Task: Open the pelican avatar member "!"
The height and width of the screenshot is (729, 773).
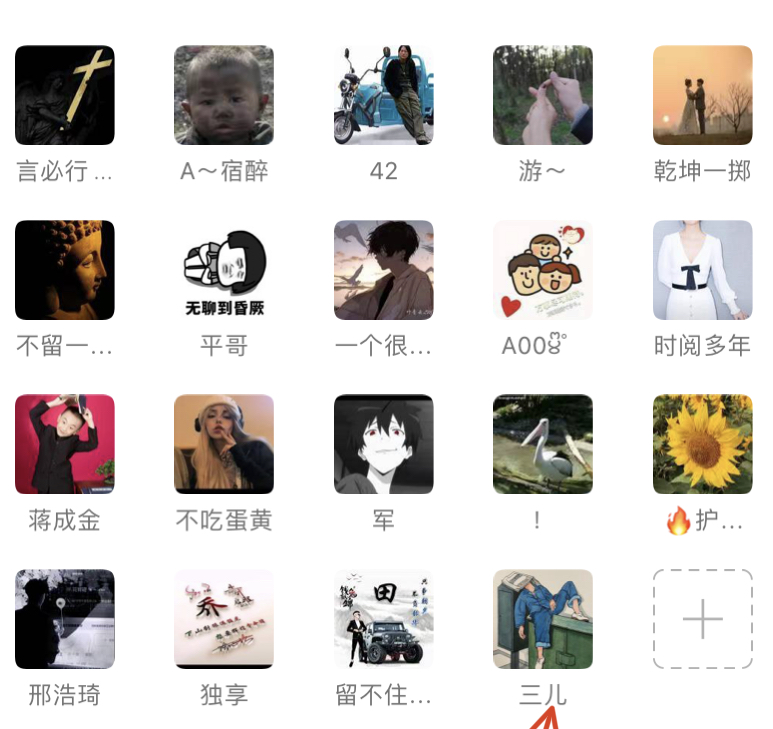Action: tap(543, 444)
